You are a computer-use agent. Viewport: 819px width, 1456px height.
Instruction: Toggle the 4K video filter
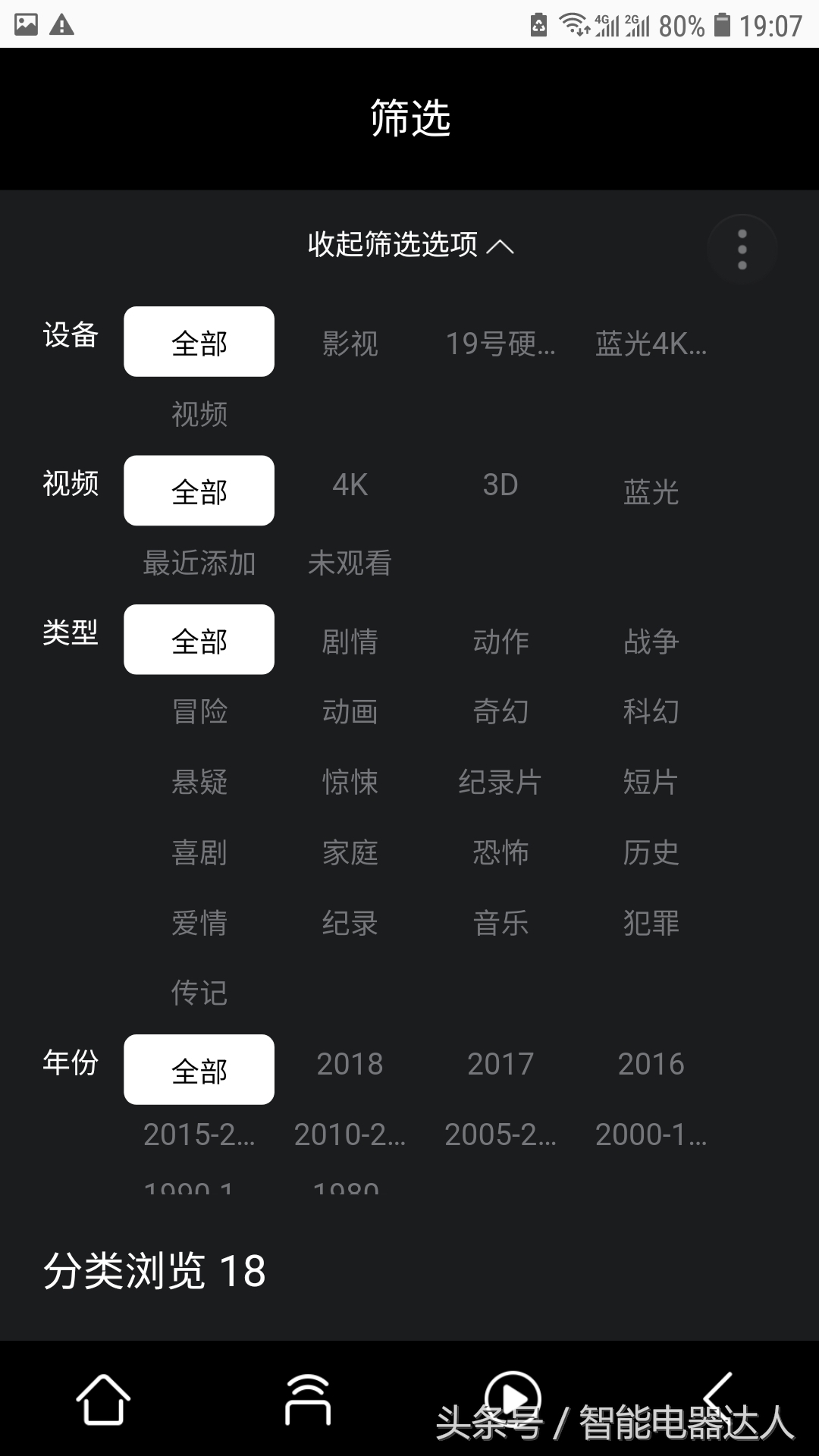click(350, 486)
